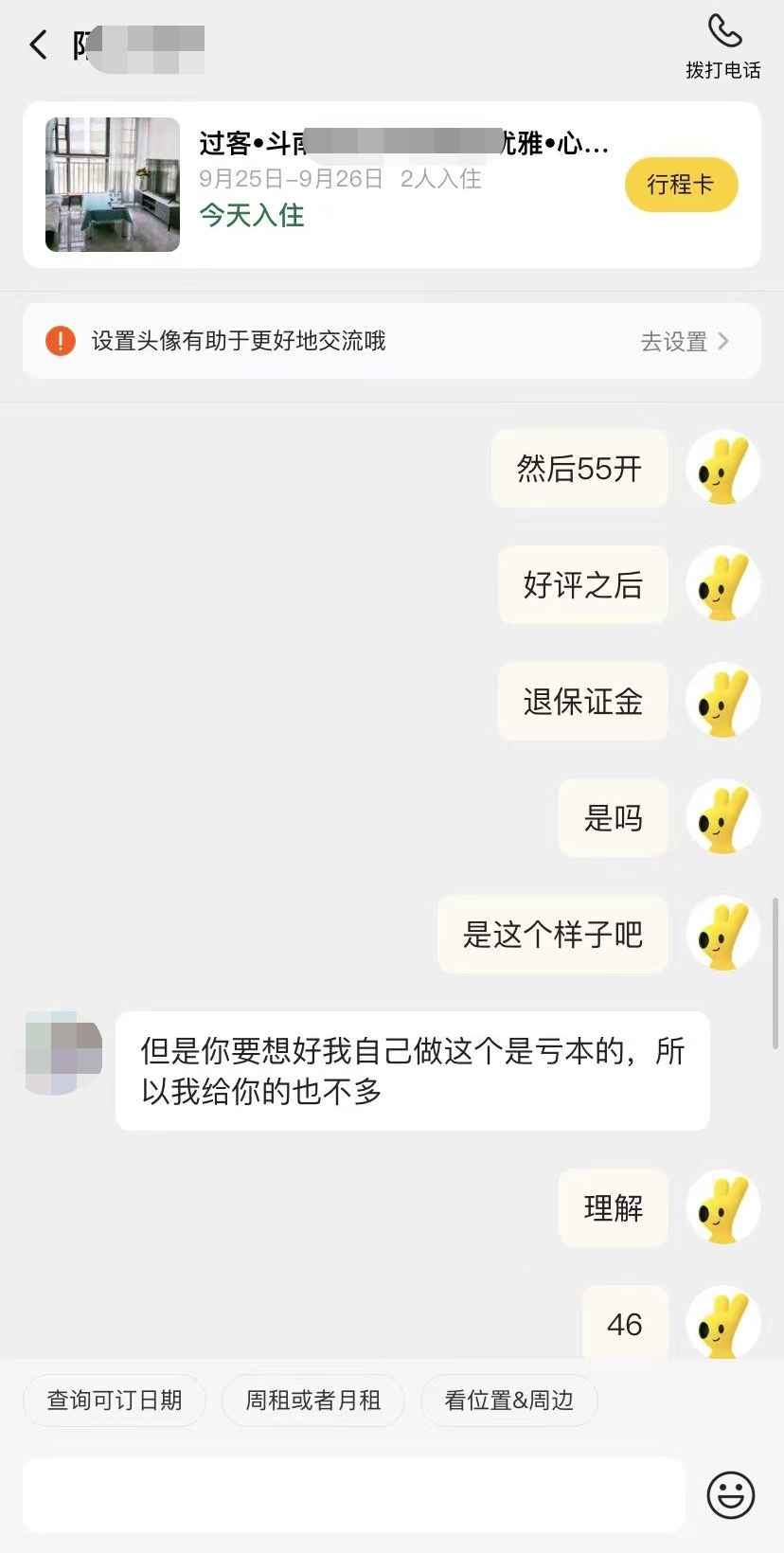Tap your yellow rabbit avatar beside '理解'
Viewport: 784px width, 1553px height.
click(x=722, y=1206)
